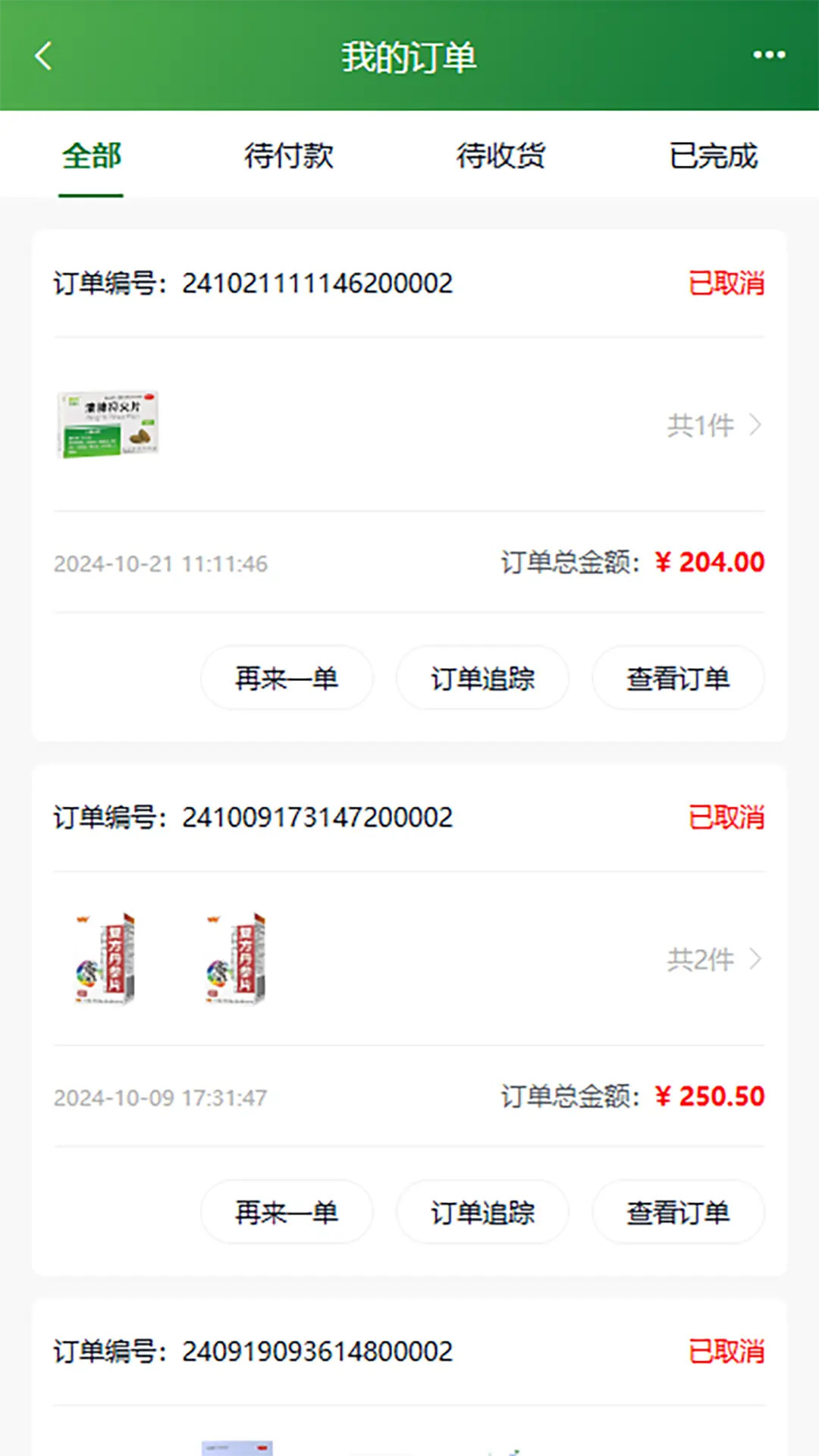Switch to the 已完成 tab
The width and height of the screenshot is (819, 1456).
pos(713,155)
